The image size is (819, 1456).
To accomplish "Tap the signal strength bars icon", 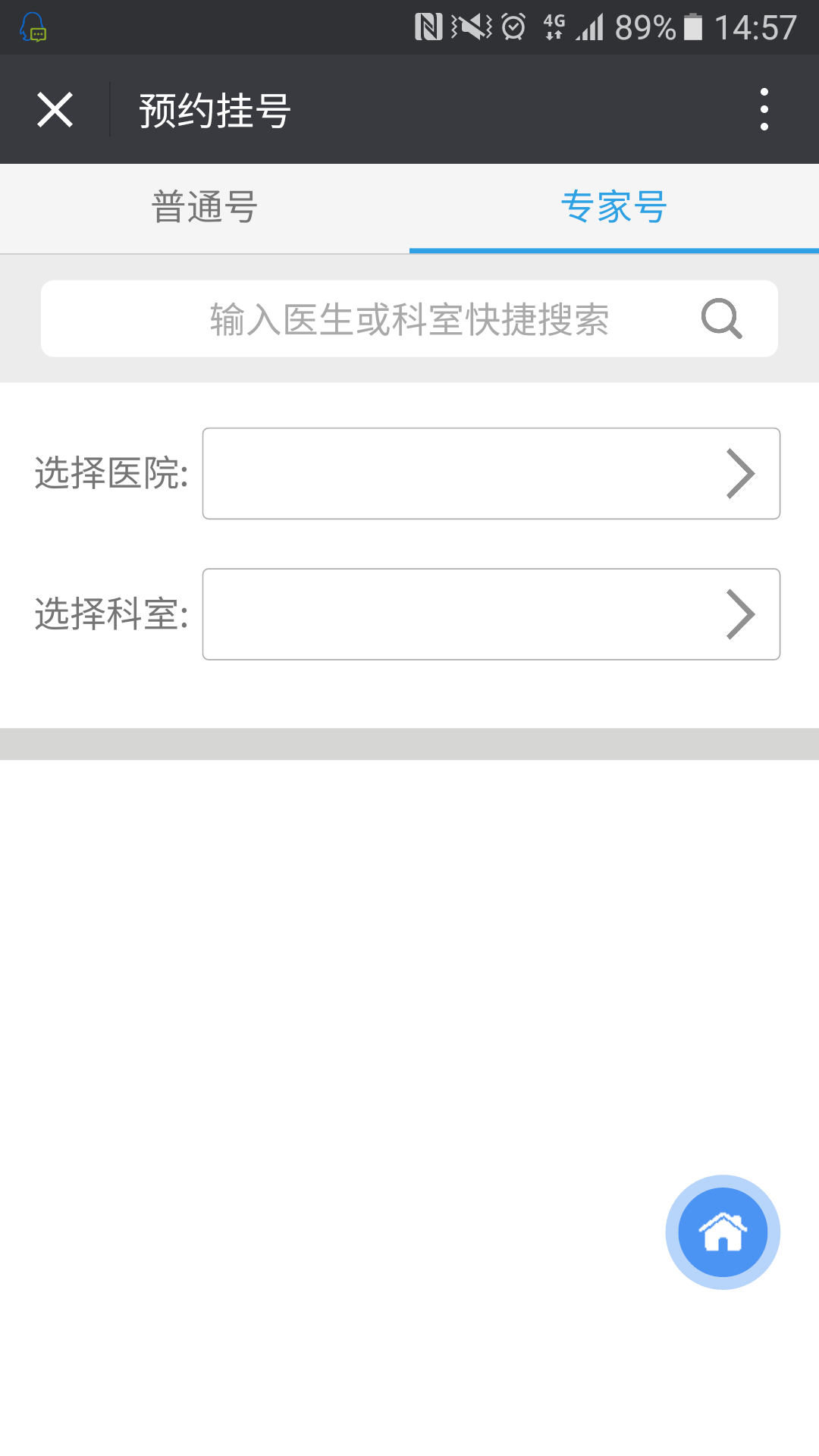I will click(x=588, y=27).
